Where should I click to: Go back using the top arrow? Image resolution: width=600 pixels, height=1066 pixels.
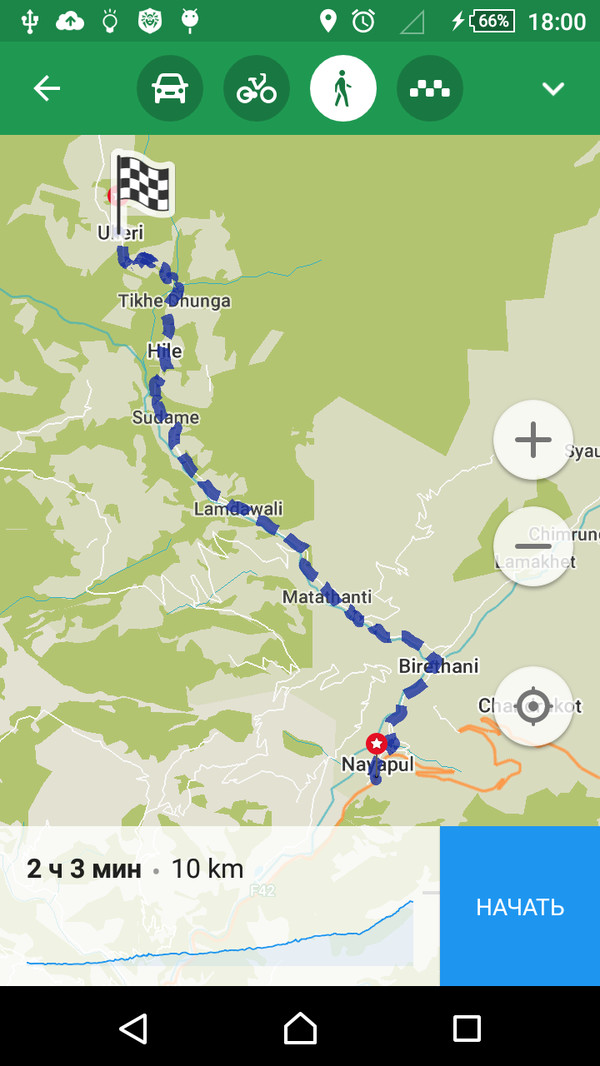coord(47,88)
